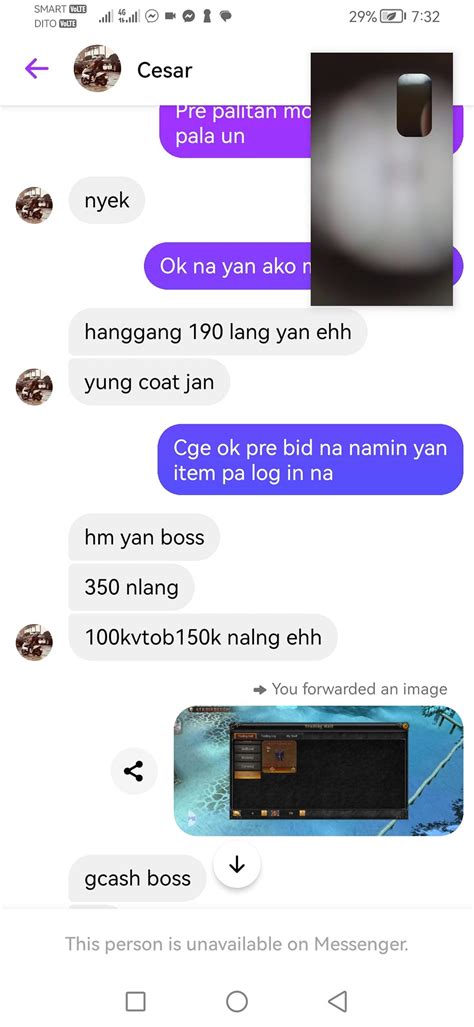Tap the floating video call window
Image resolution: width=474 pixels, height=1027 pixels.
382,179
